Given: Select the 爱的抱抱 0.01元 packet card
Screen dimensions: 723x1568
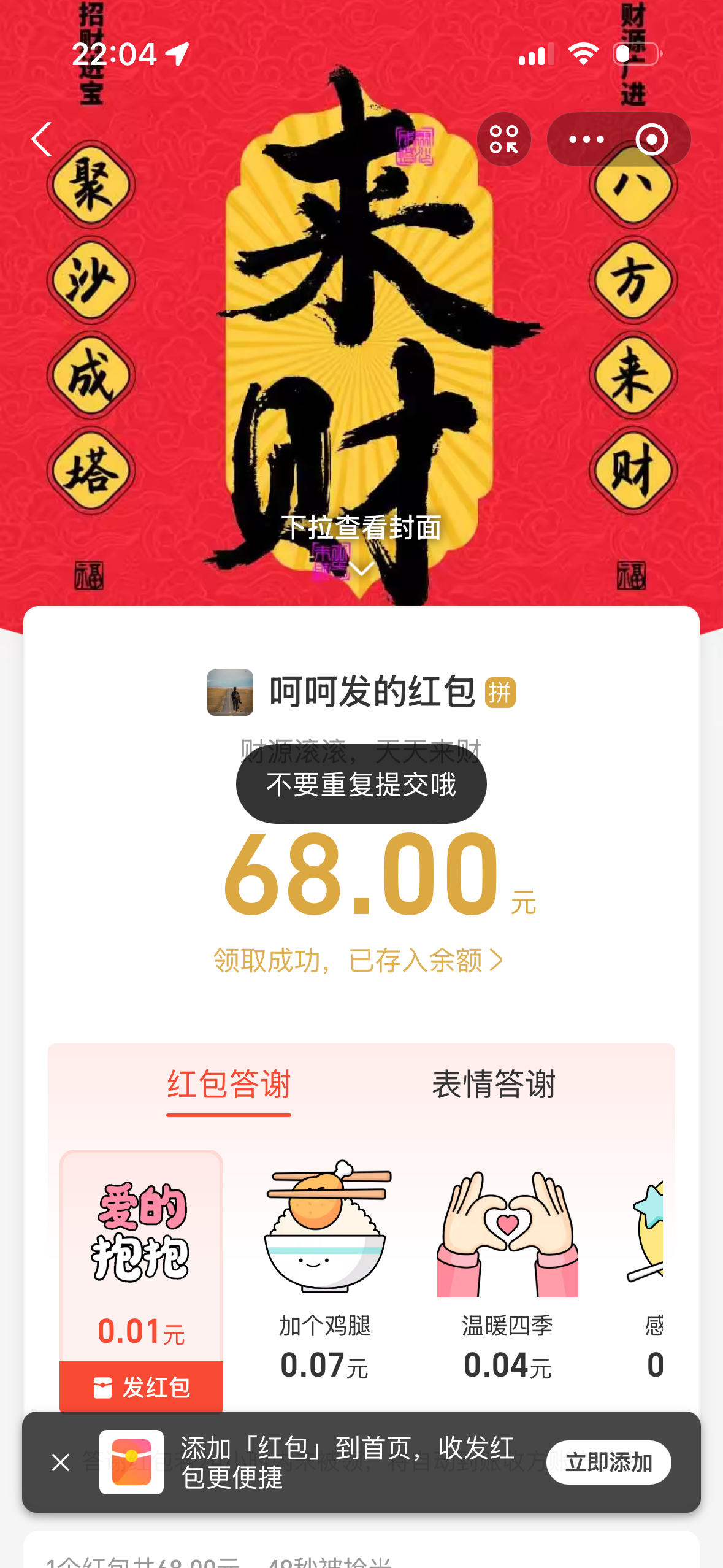Looking at the screenshot, I should pos(141,1251).
